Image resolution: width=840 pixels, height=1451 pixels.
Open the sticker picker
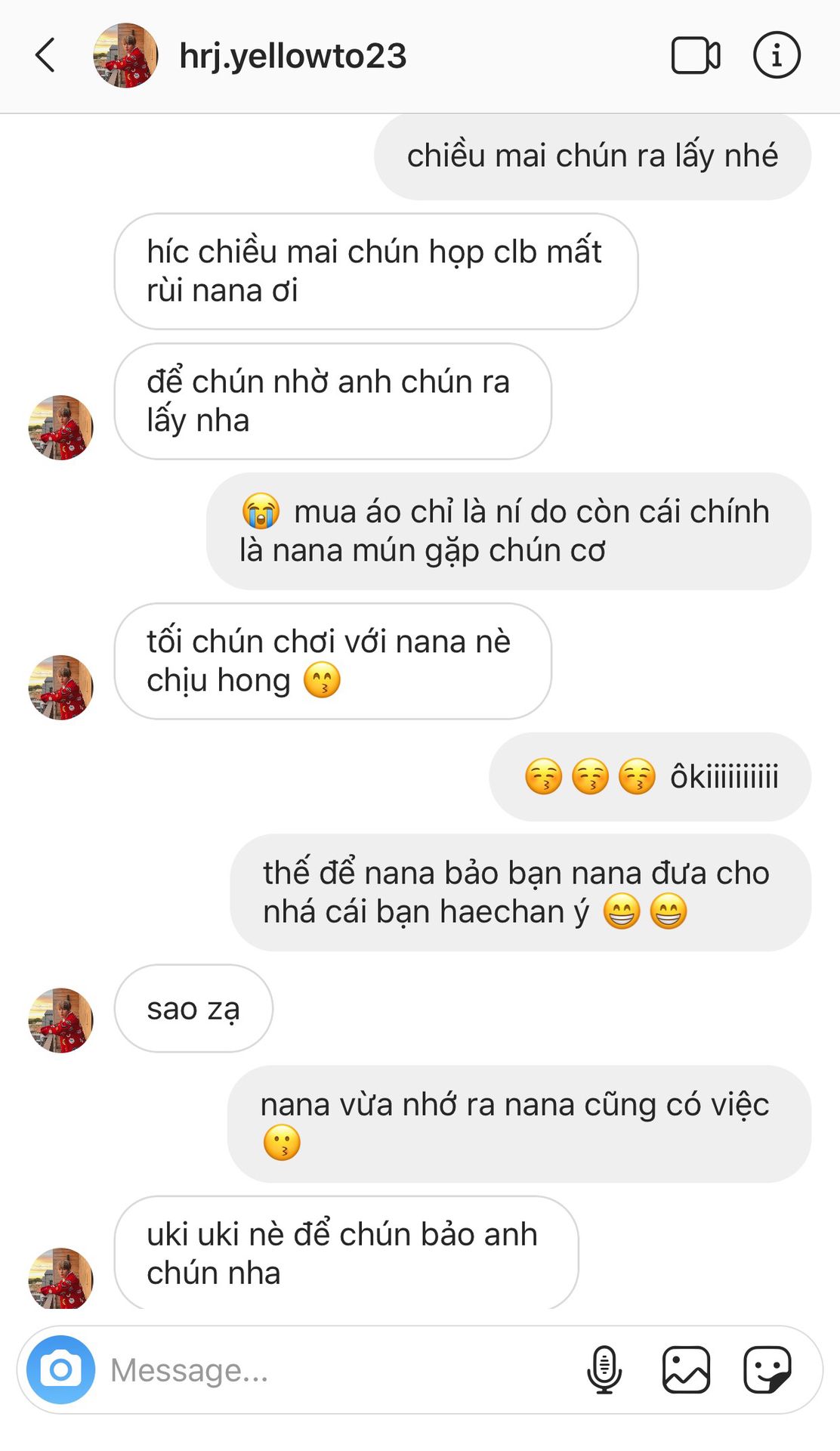point(767,1369)
